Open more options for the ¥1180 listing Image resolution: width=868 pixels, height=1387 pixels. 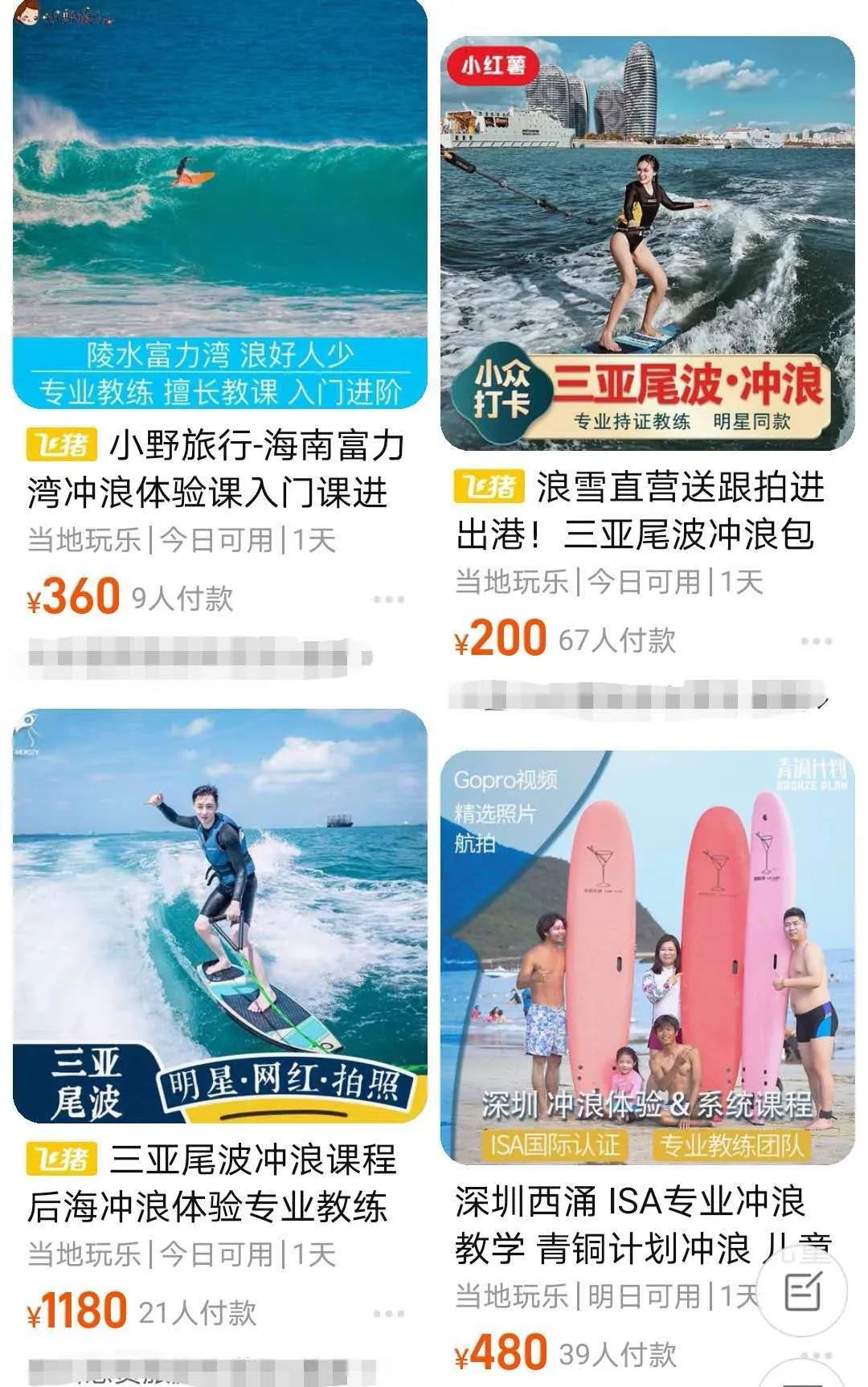(x=389, y=1314)
